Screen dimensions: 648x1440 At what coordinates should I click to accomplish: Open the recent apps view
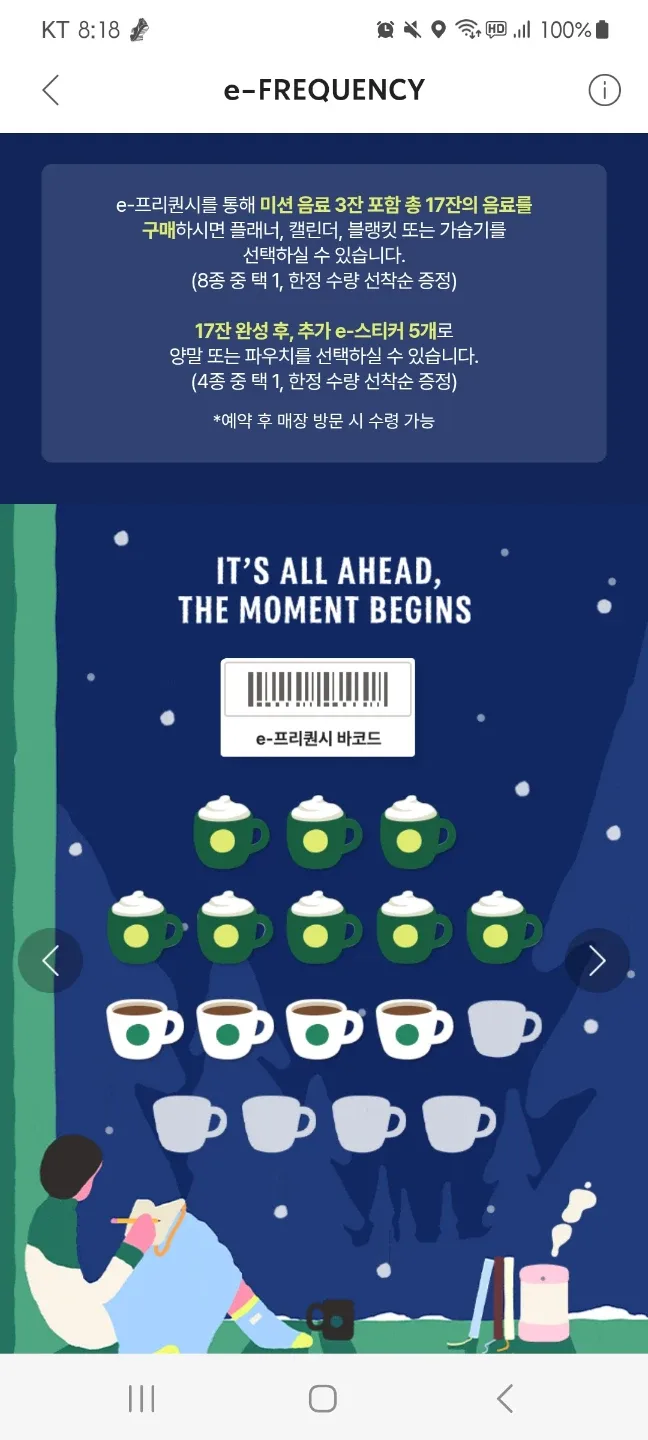tap(142, 1398)
